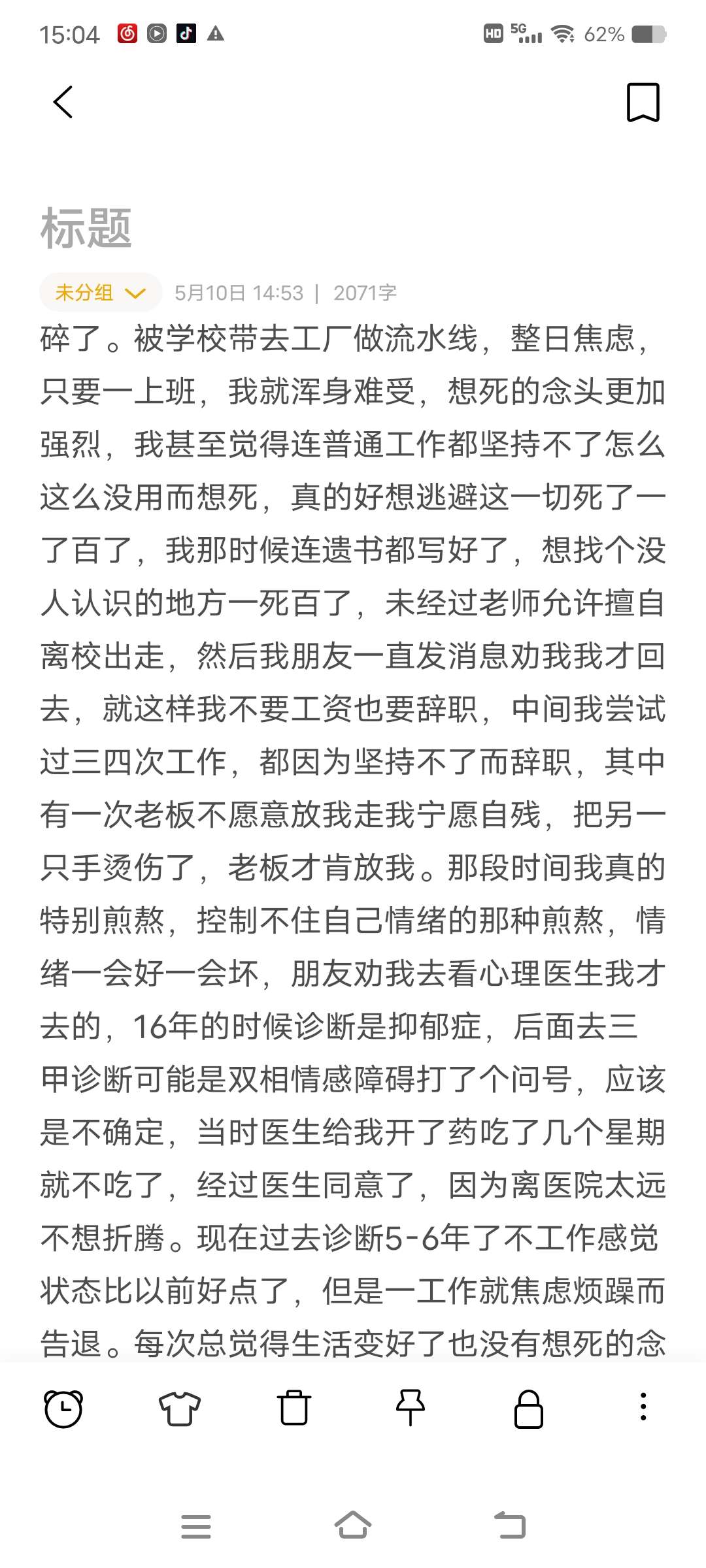
Task: Change note skin with the shirt icon
Action: 179,1409
